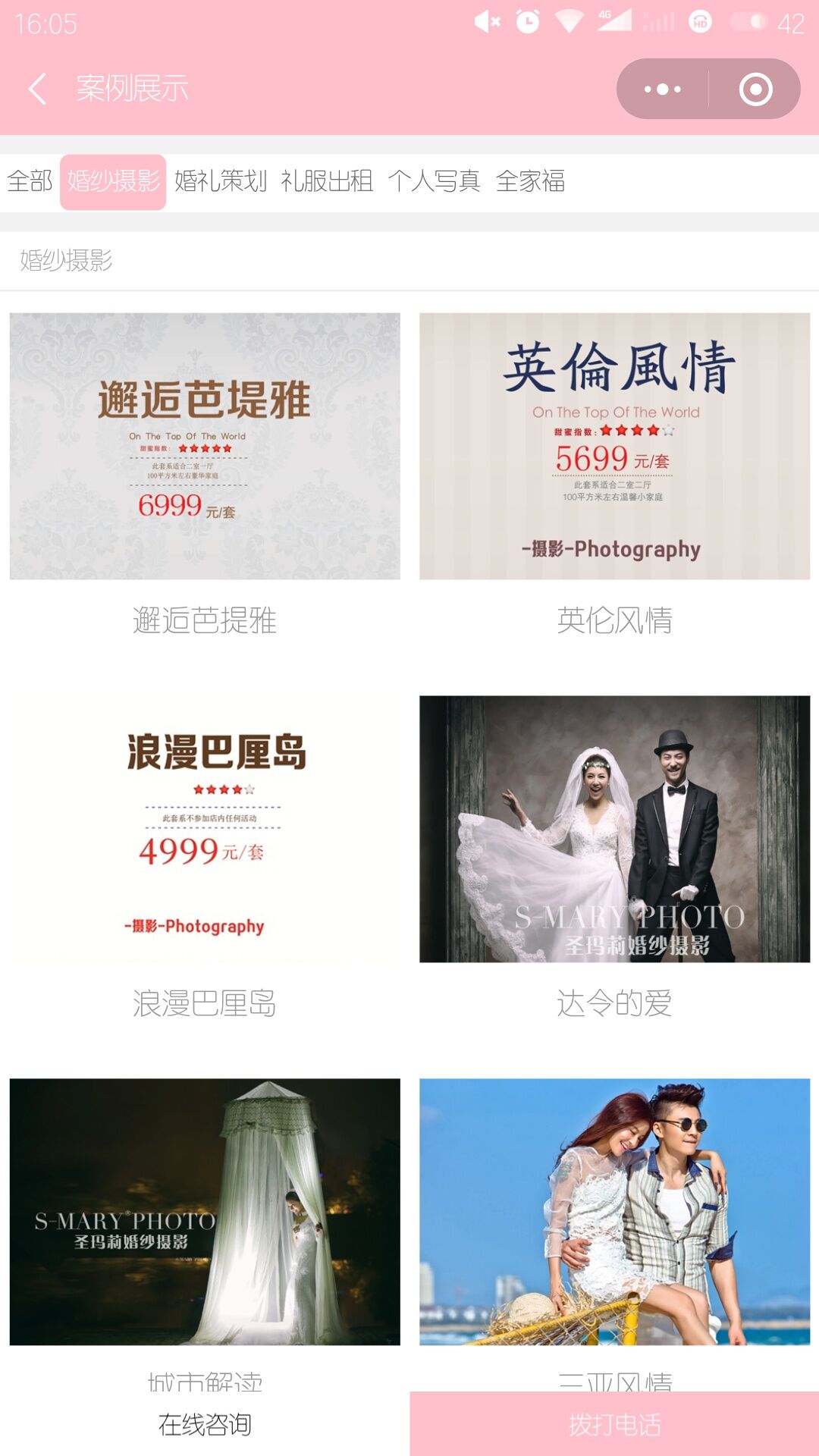Switch to the 全家福 tab
Viewport: 819px width, 1456px height.
[x=530, y=181]
